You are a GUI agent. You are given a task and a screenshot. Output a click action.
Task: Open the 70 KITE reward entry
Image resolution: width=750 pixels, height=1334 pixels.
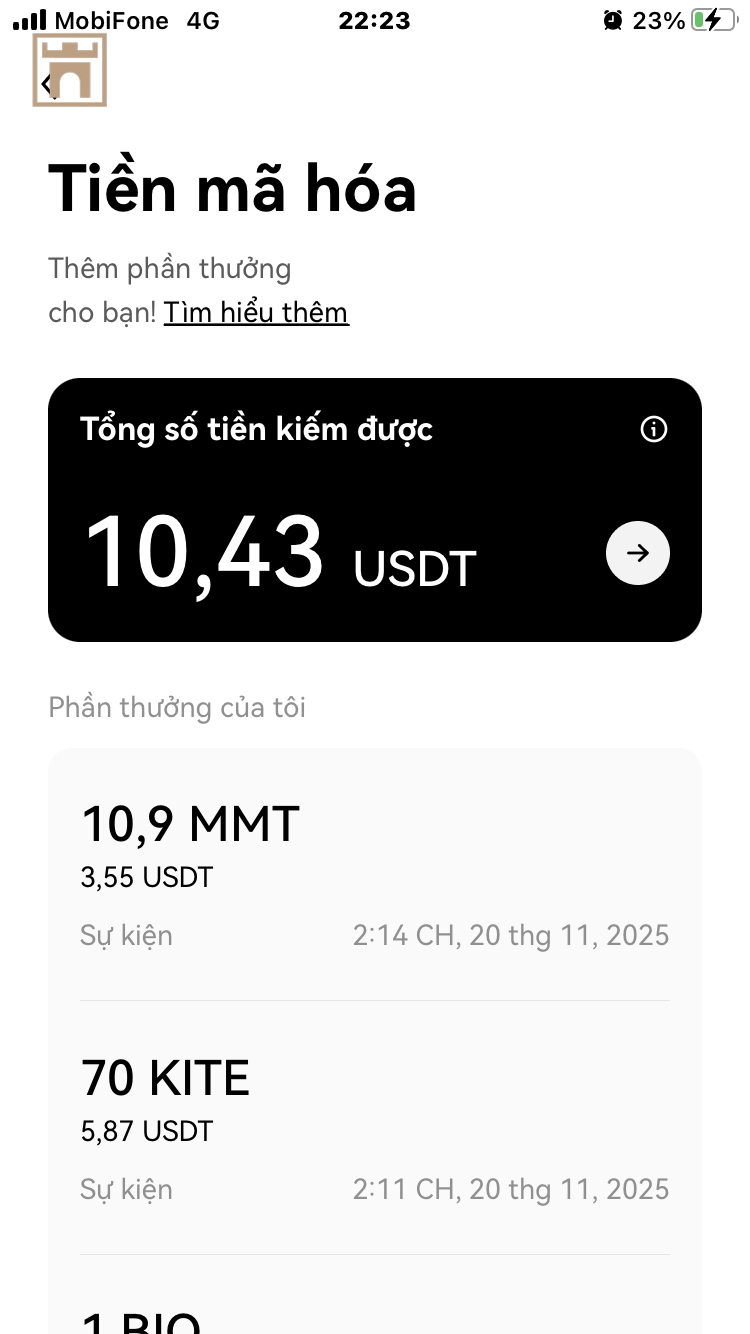(x=374, y=1128)
